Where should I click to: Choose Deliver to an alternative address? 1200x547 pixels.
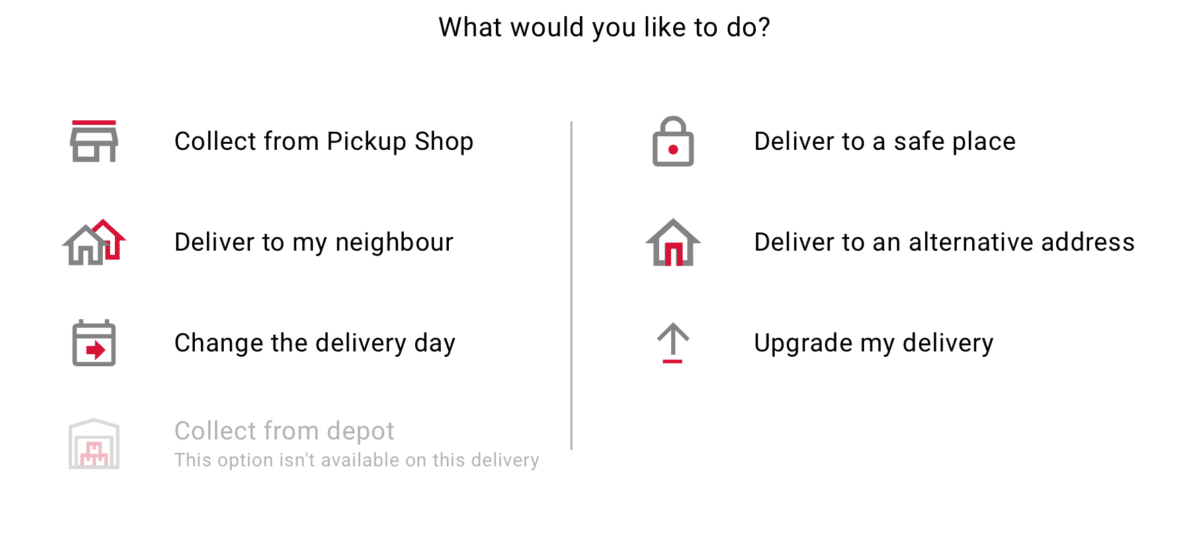click(x=943, y=243)
